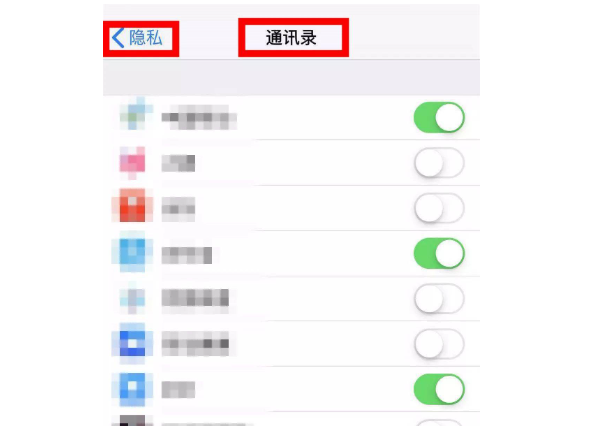
Task: Enable contacts access for the red-icon app
Action: coord(439,208)
